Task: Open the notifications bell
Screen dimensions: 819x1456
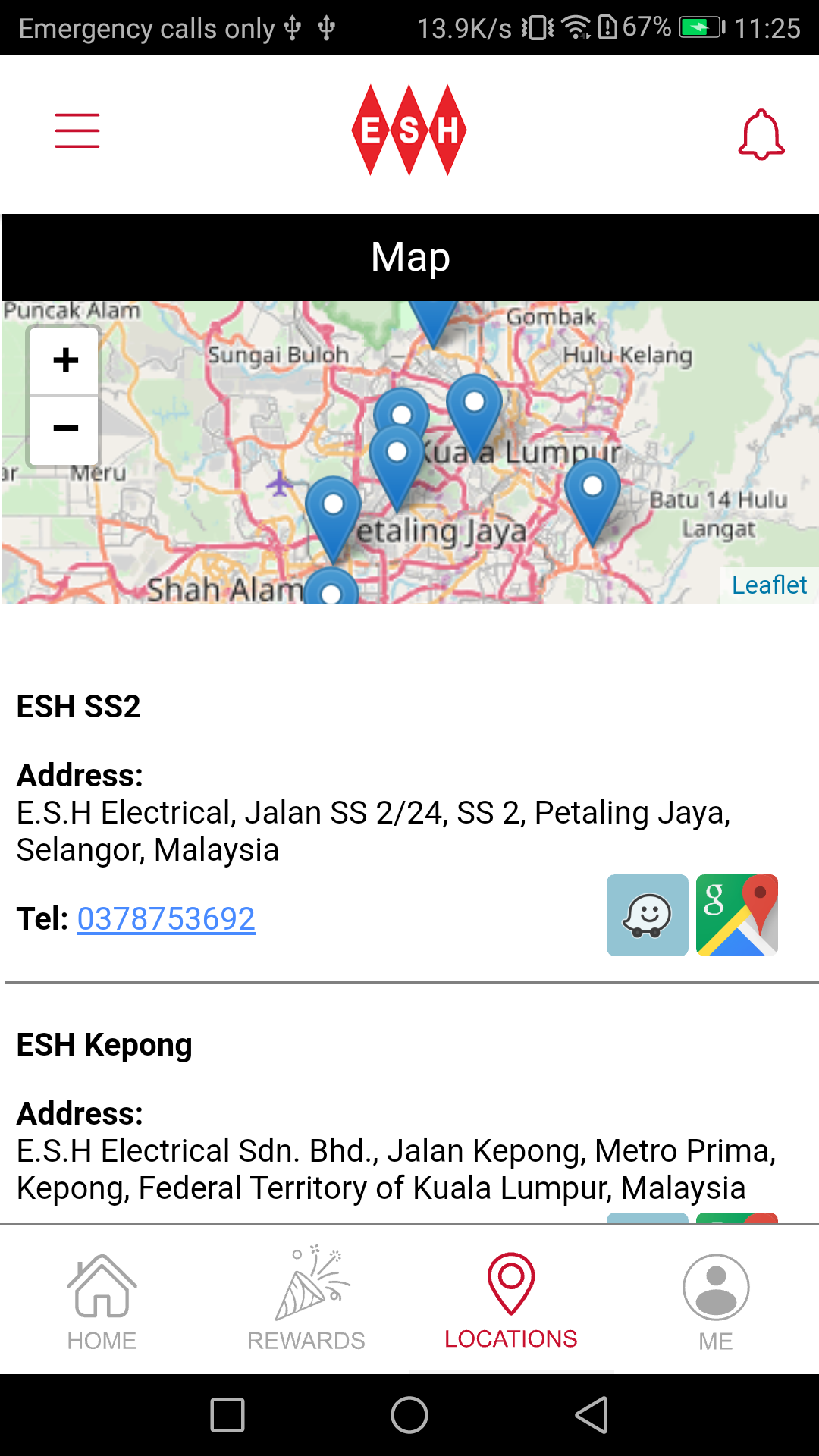Action: coord(761,134)
